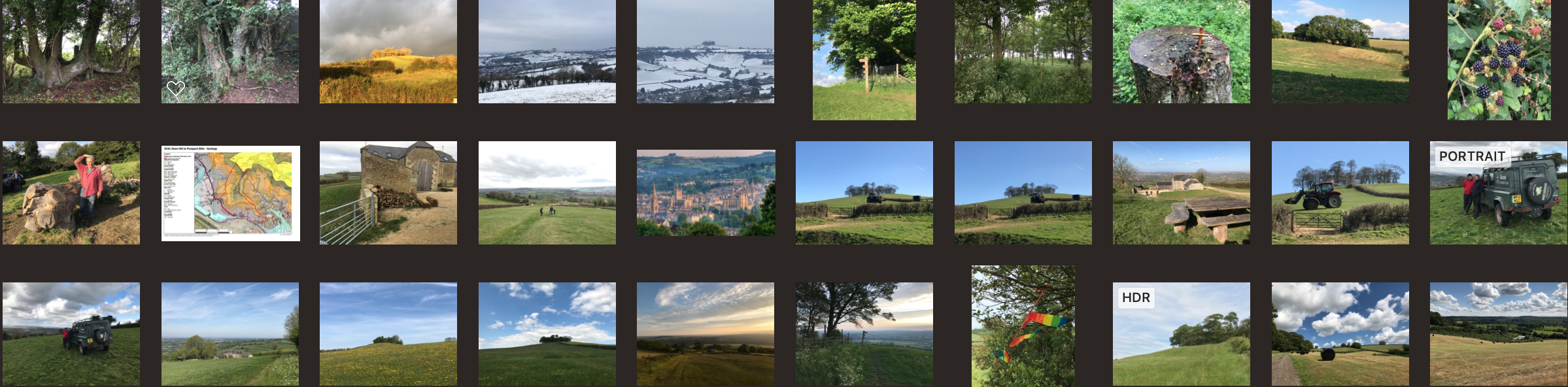This screenshot has width=1568, height=387.
Task: Open the wooden signpost under tree photo
Action: click(x=864, y=60)
